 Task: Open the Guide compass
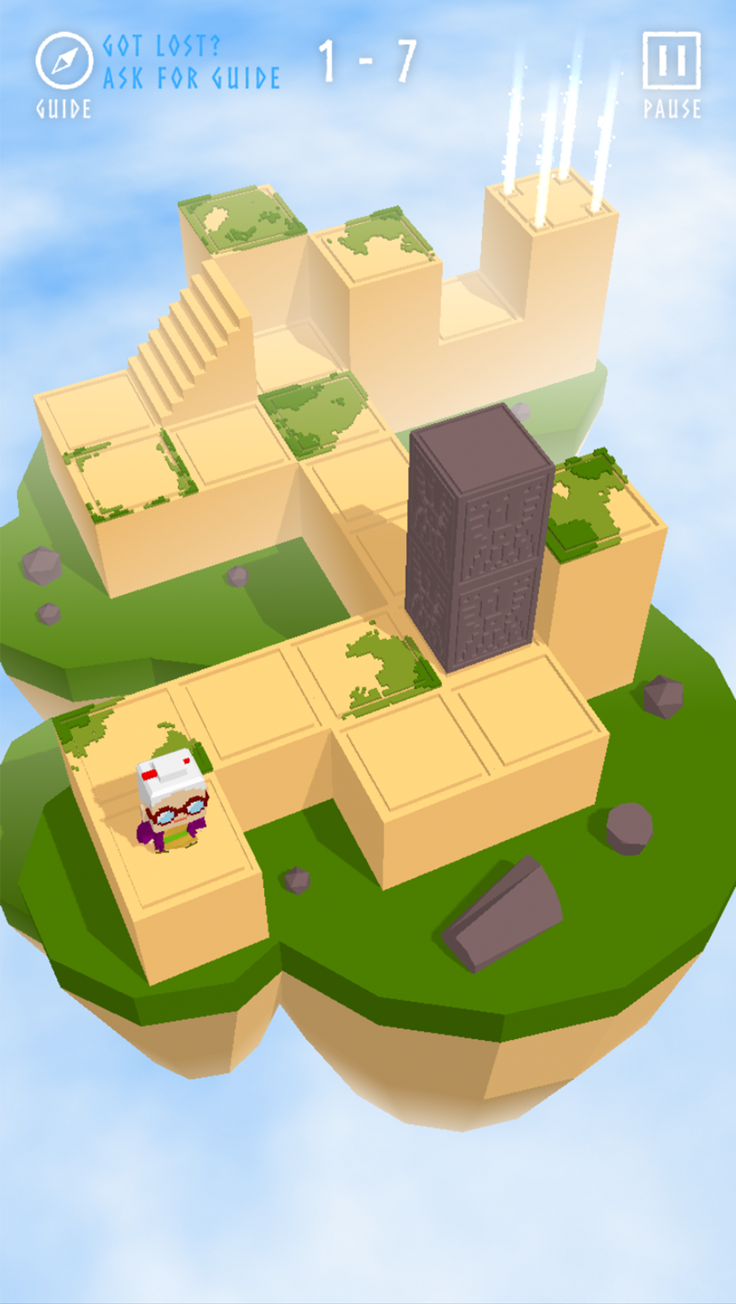(x=64, y=63)
